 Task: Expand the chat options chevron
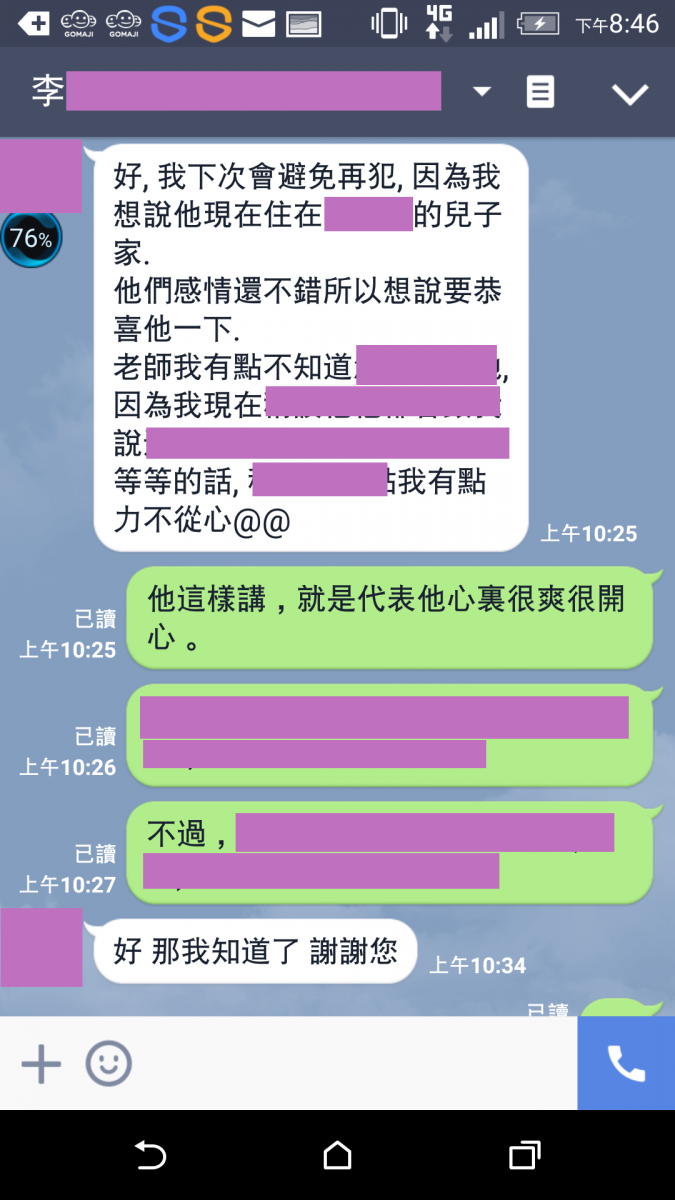pyautogui.click(x=630, y=94)
